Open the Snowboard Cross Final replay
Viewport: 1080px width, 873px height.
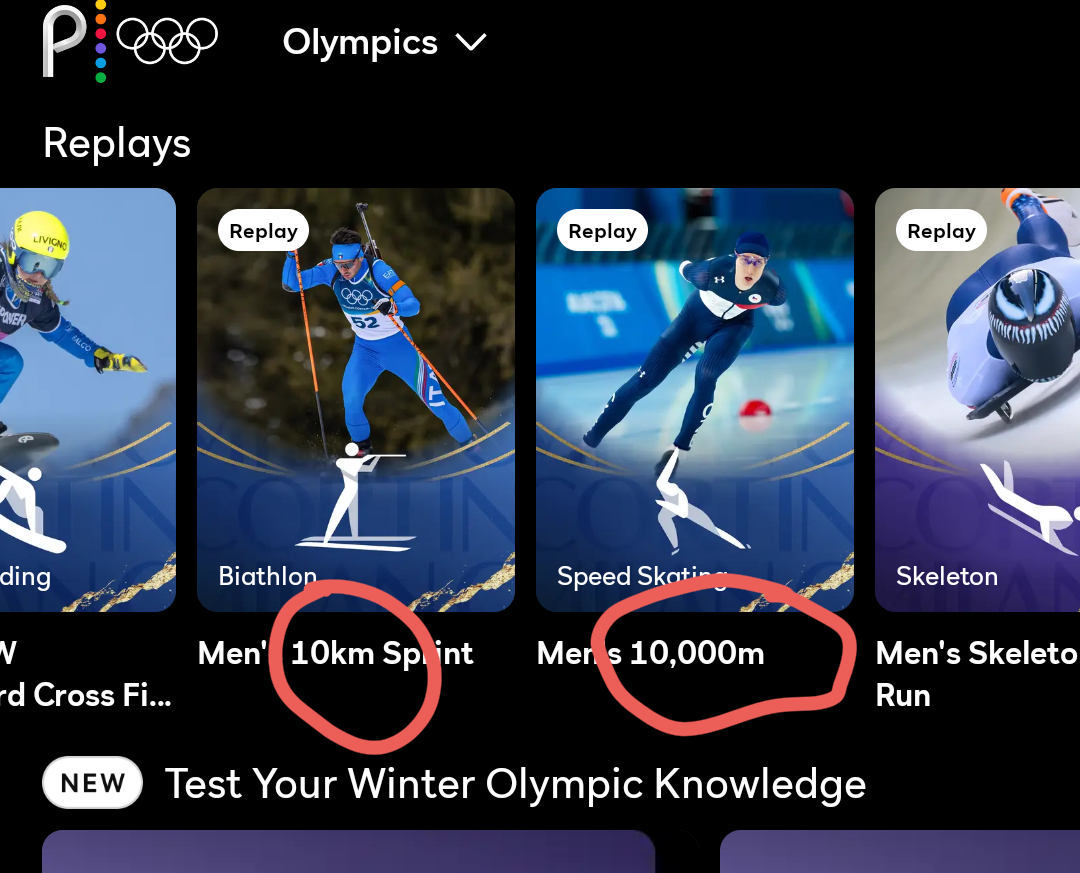(87, 400)
